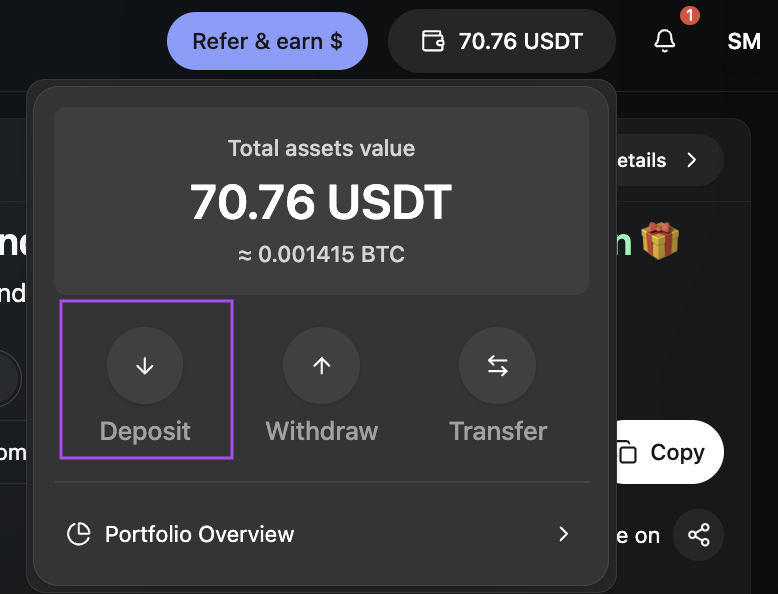778x594 pixels.
Task: Select Deposit in the wallet panel
Action: pos(145,366)
